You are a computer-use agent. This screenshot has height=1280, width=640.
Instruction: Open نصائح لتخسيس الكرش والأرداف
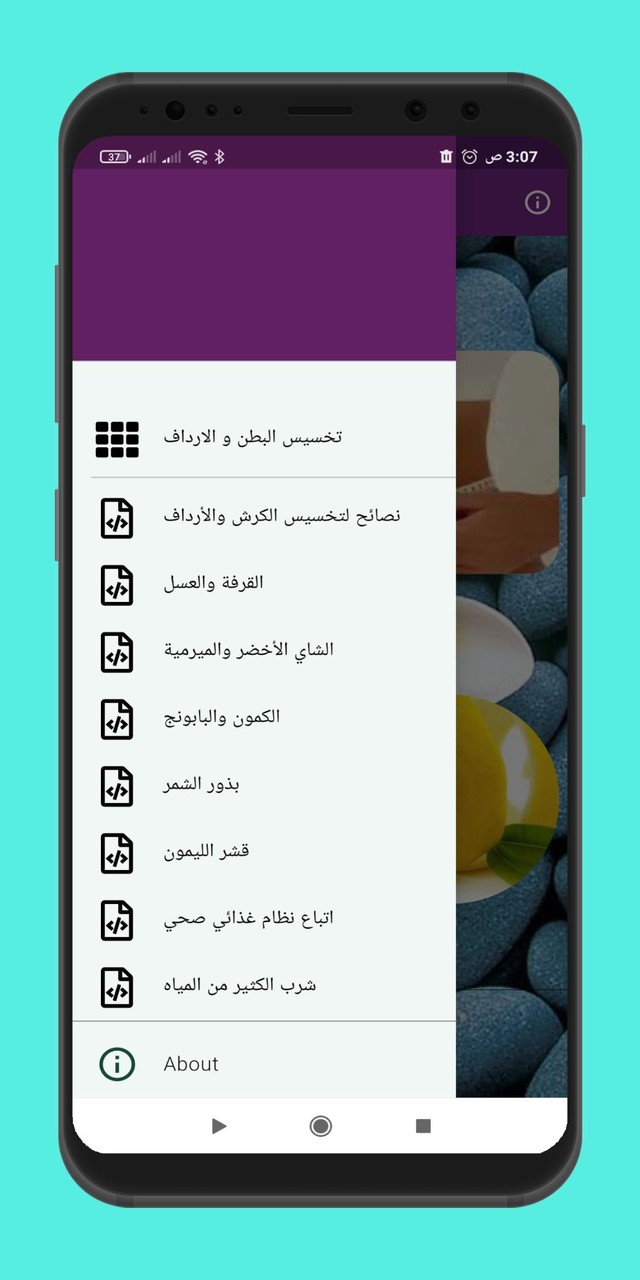pos(281,517)
